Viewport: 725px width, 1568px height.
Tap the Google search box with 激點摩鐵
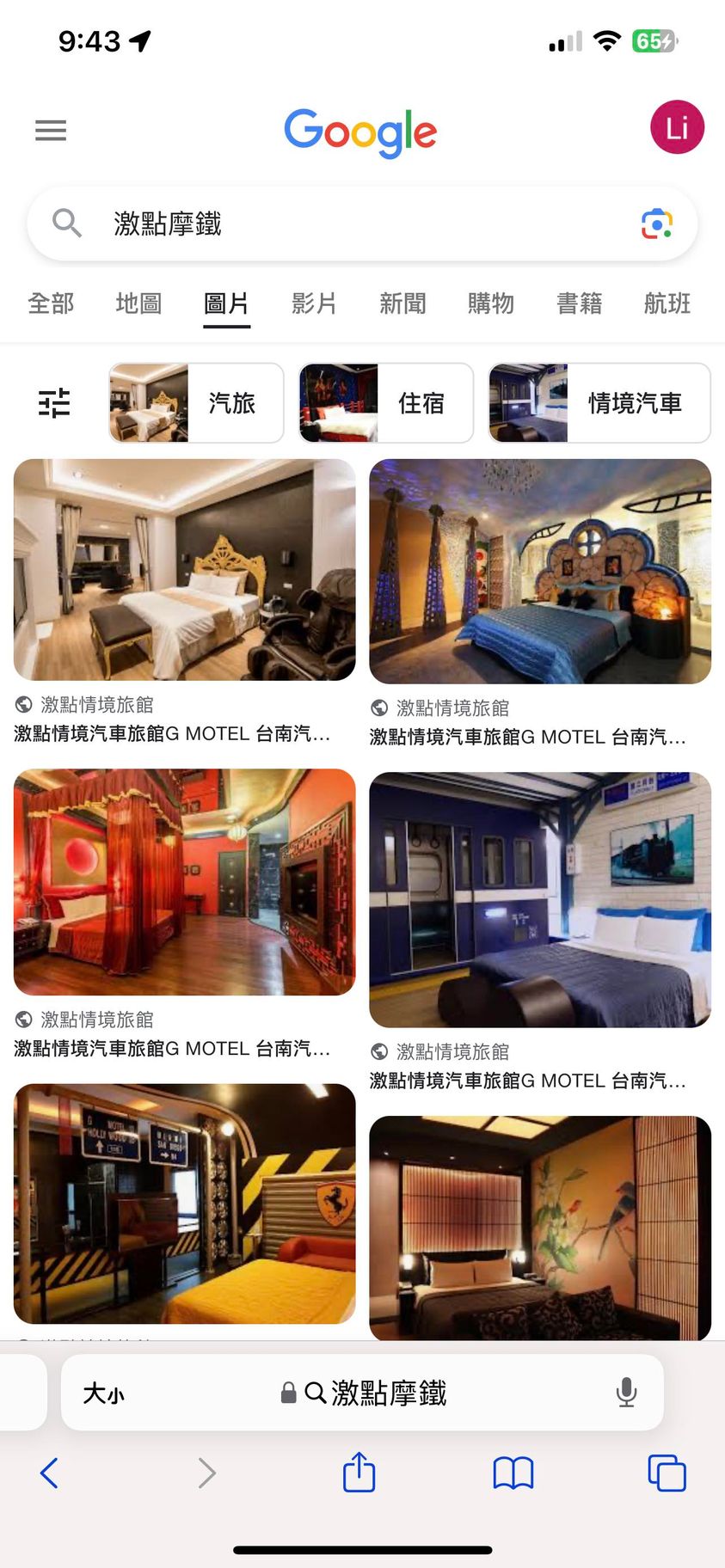(x=344, y=224)
